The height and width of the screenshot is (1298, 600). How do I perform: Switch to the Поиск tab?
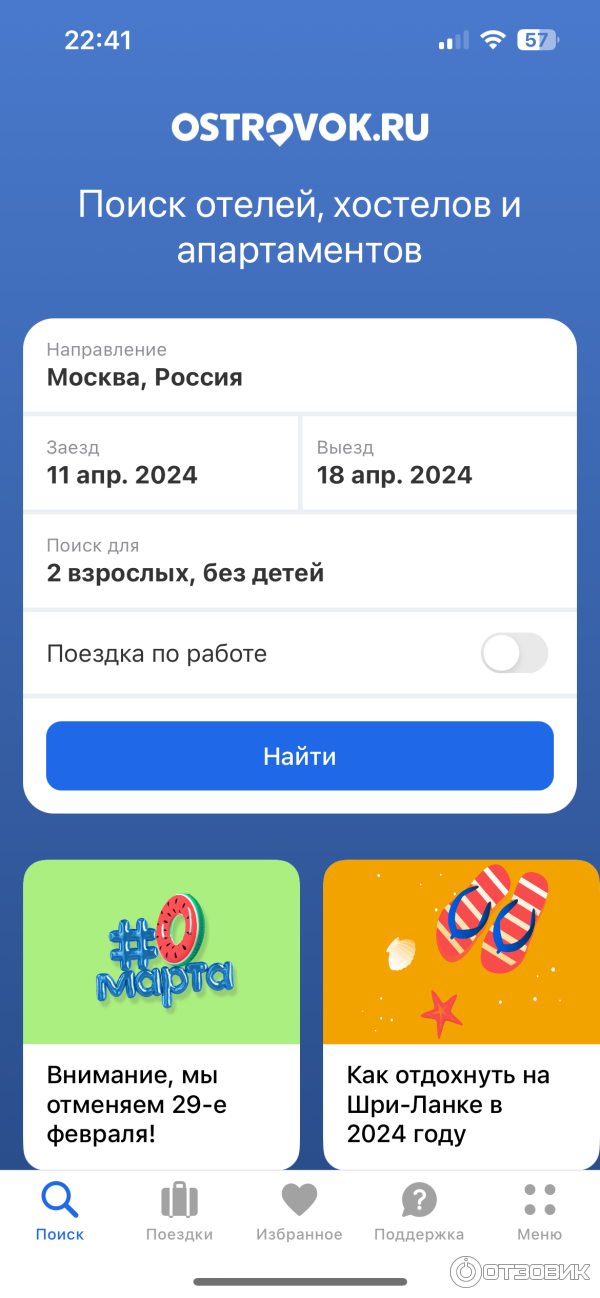pyautogui.click(x=60, y=1212)
